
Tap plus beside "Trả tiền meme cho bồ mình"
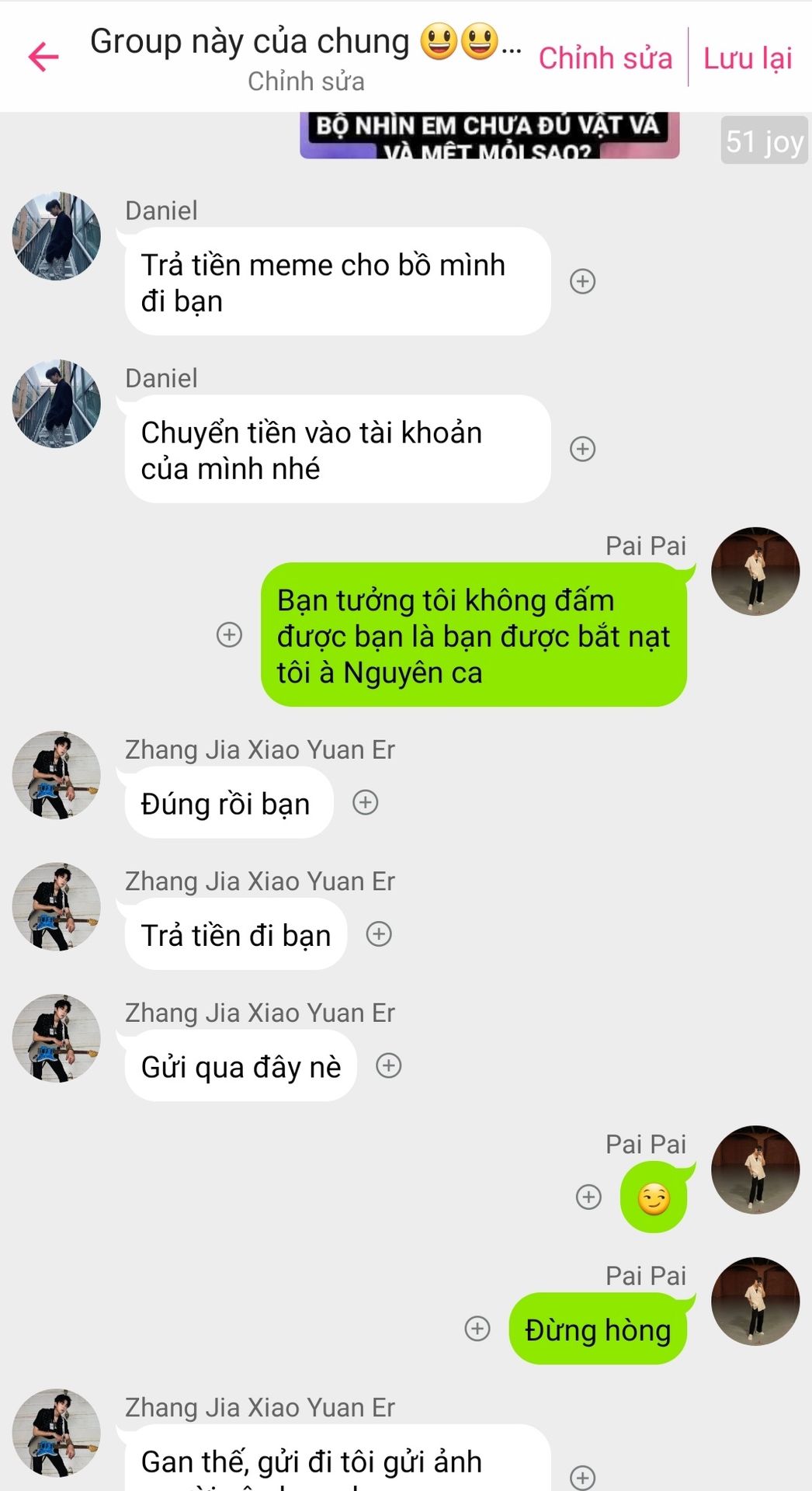point(582,281)
